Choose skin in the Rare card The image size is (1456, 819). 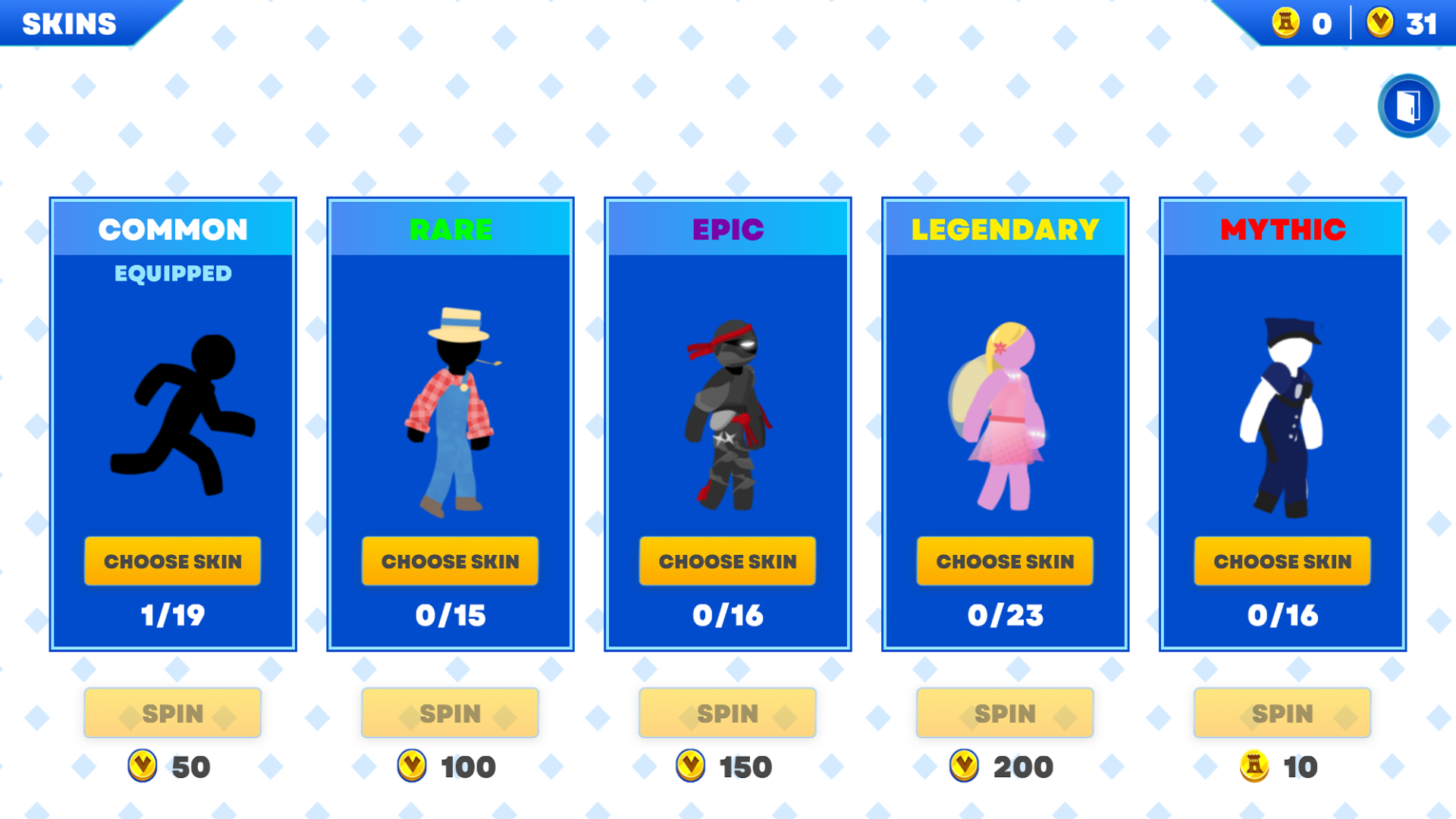pyautogui.click(x=450, y=561)
